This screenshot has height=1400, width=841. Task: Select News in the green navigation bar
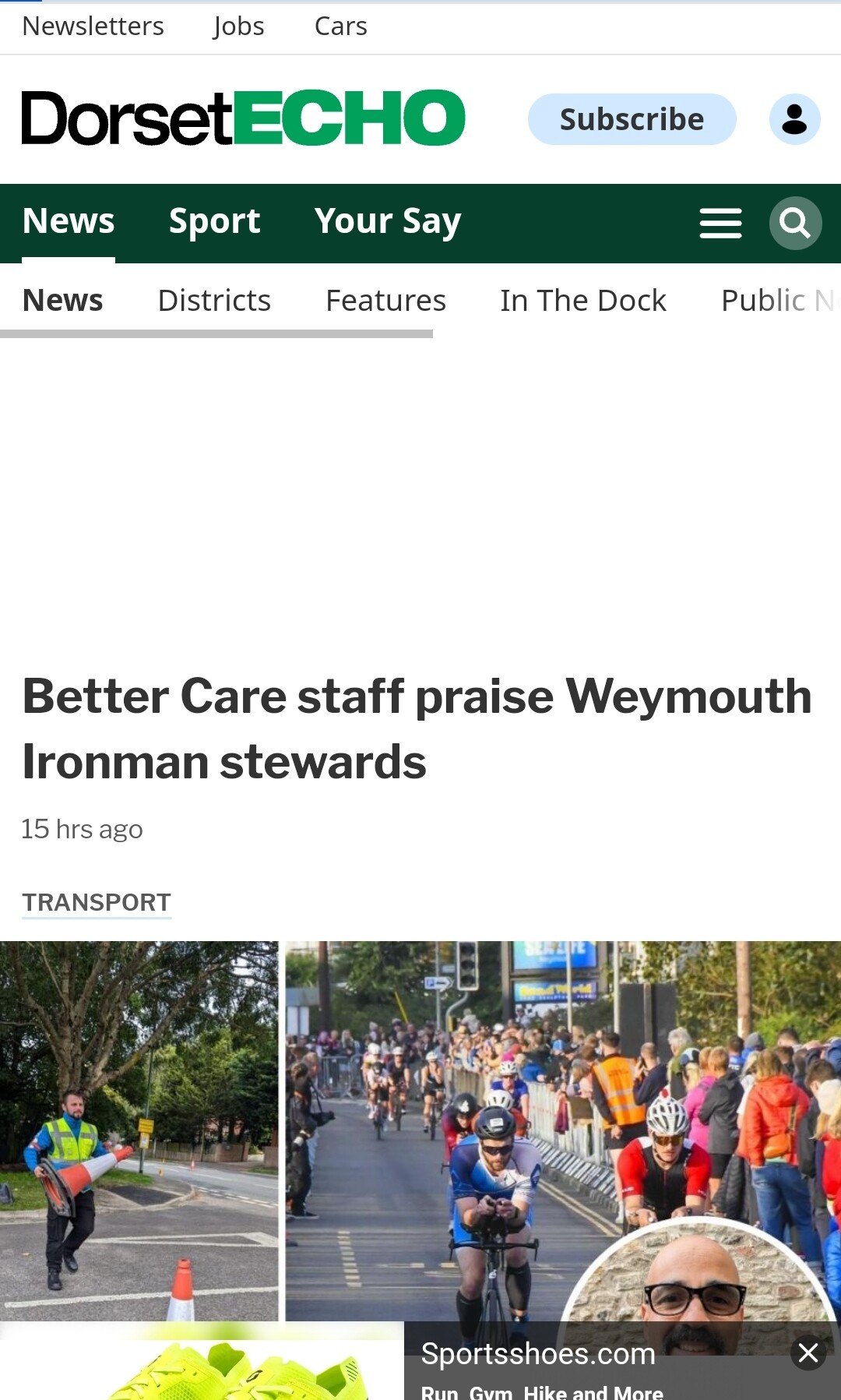click(69, 221)
